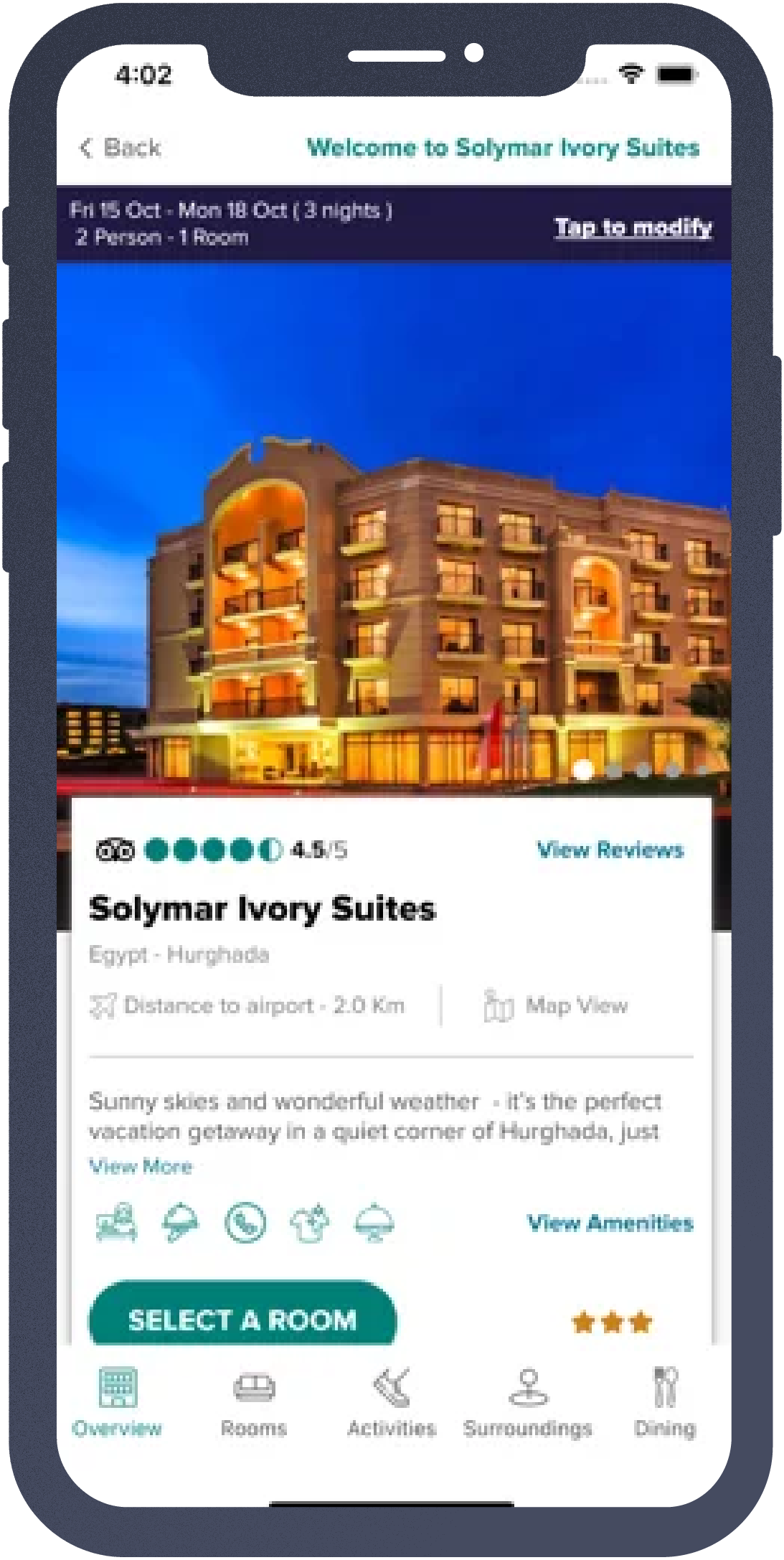Expand description with View More

point(141,1166)
